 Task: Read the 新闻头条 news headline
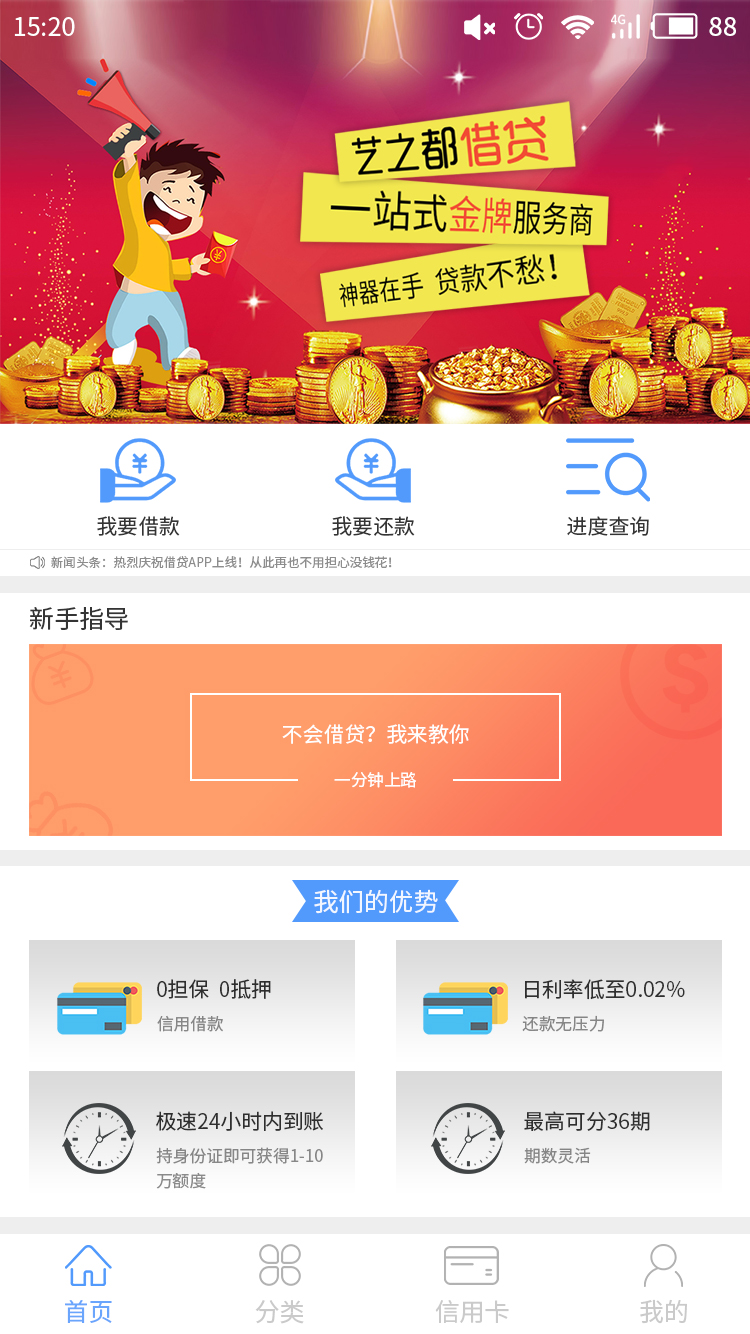click(x=222, y=563)
